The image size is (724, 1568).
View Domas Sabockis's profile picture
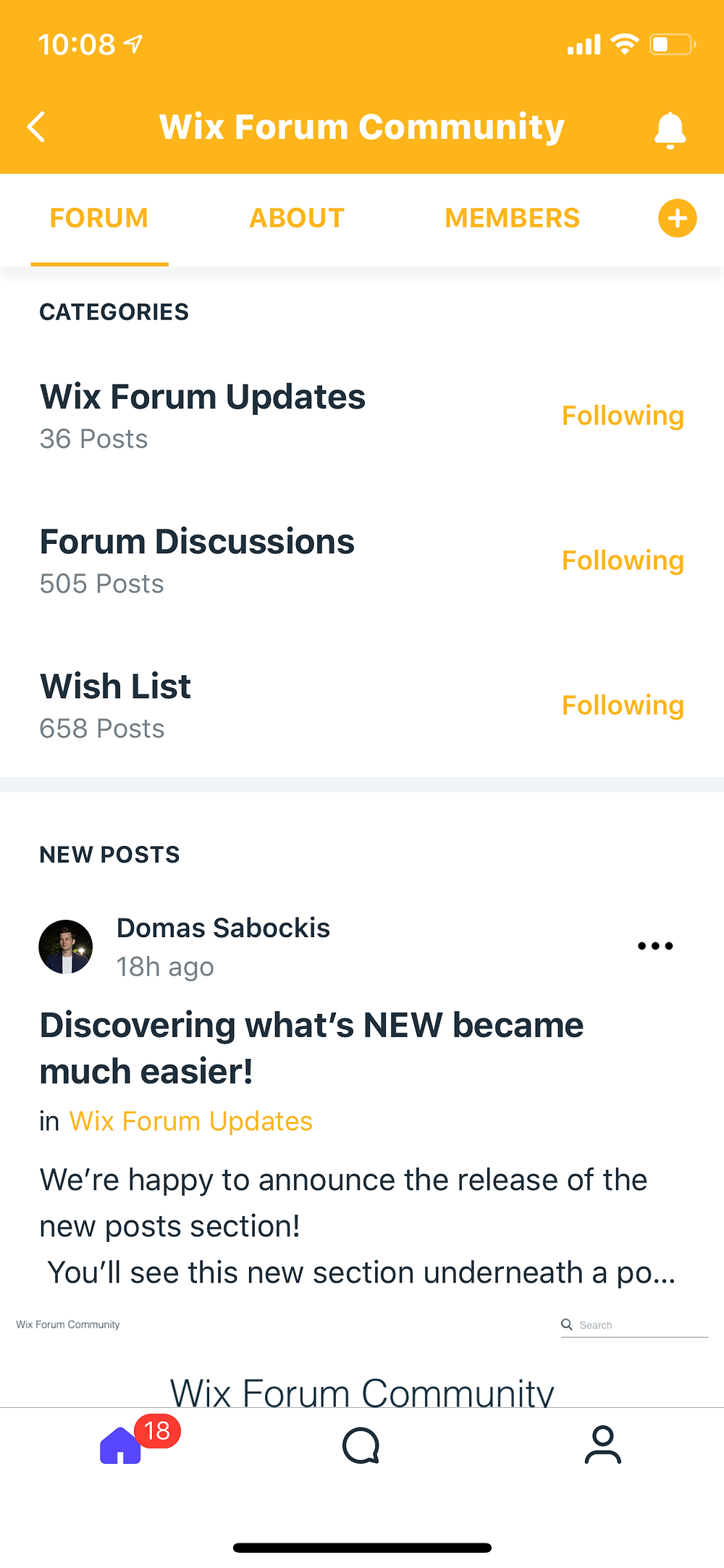pos(66,947)
